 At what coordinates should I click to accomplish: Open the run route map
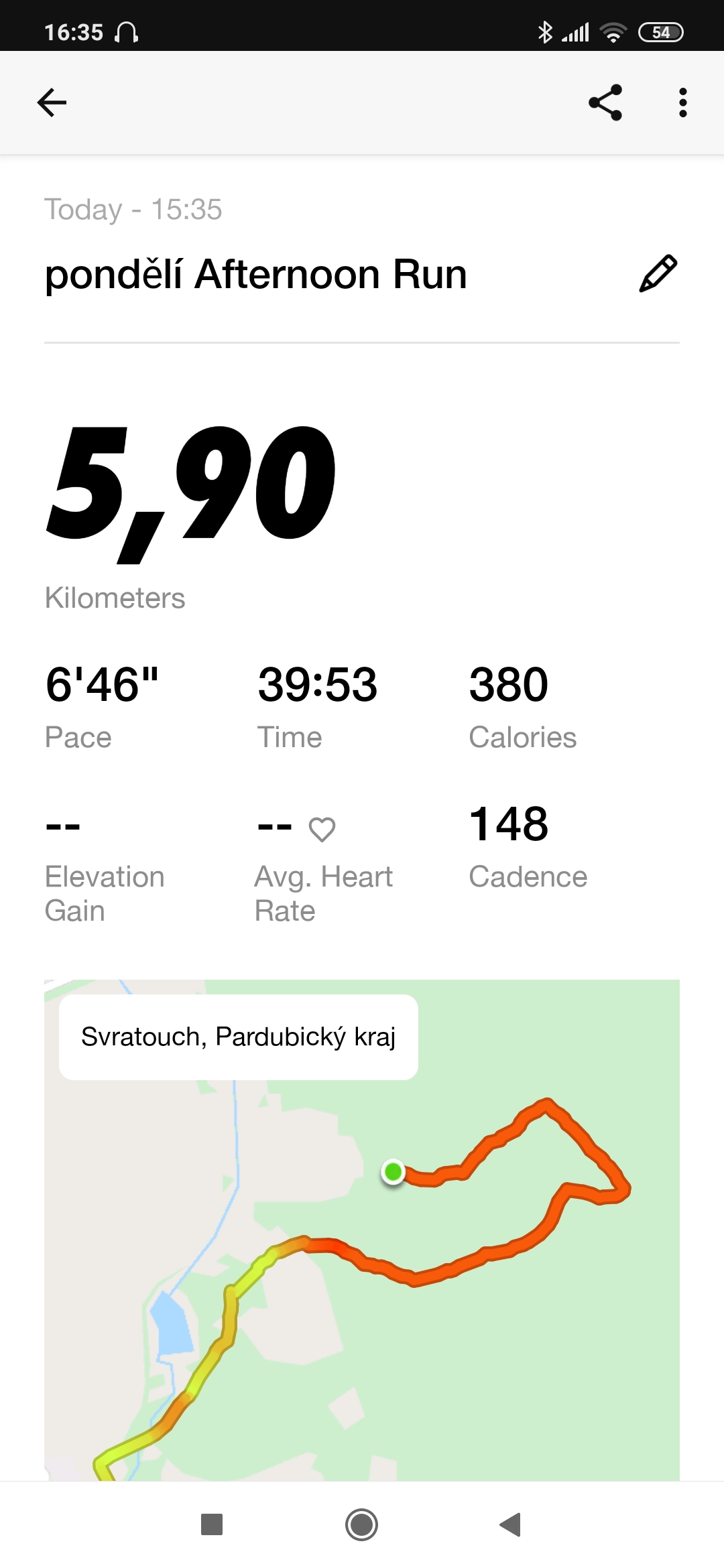click(x=362, y=1230)
